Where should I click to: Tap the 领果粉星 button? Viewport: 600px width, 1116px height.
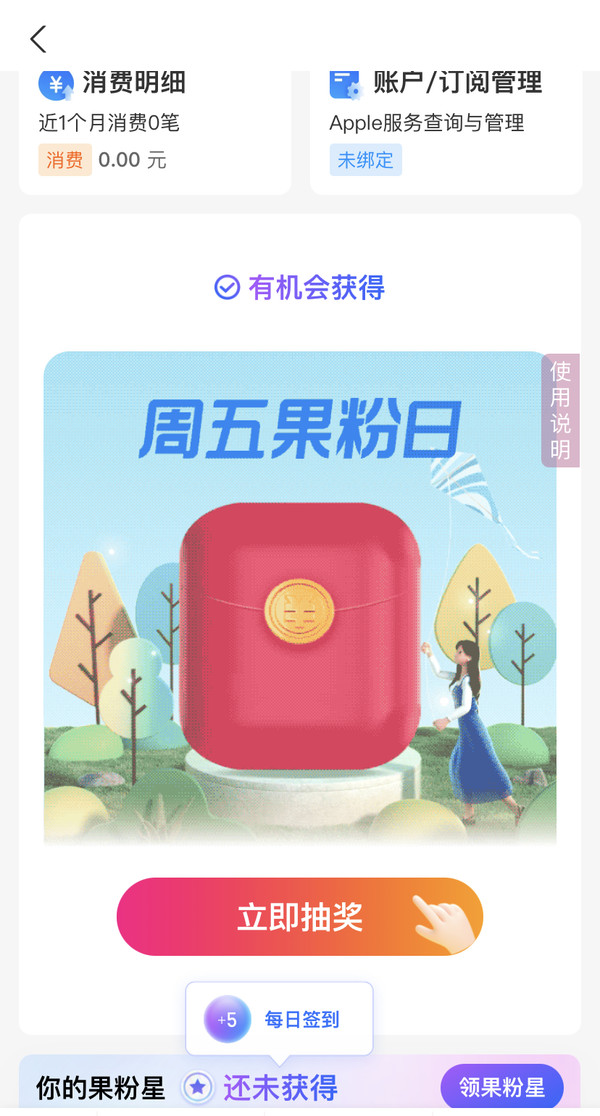tap(502, 1087)
